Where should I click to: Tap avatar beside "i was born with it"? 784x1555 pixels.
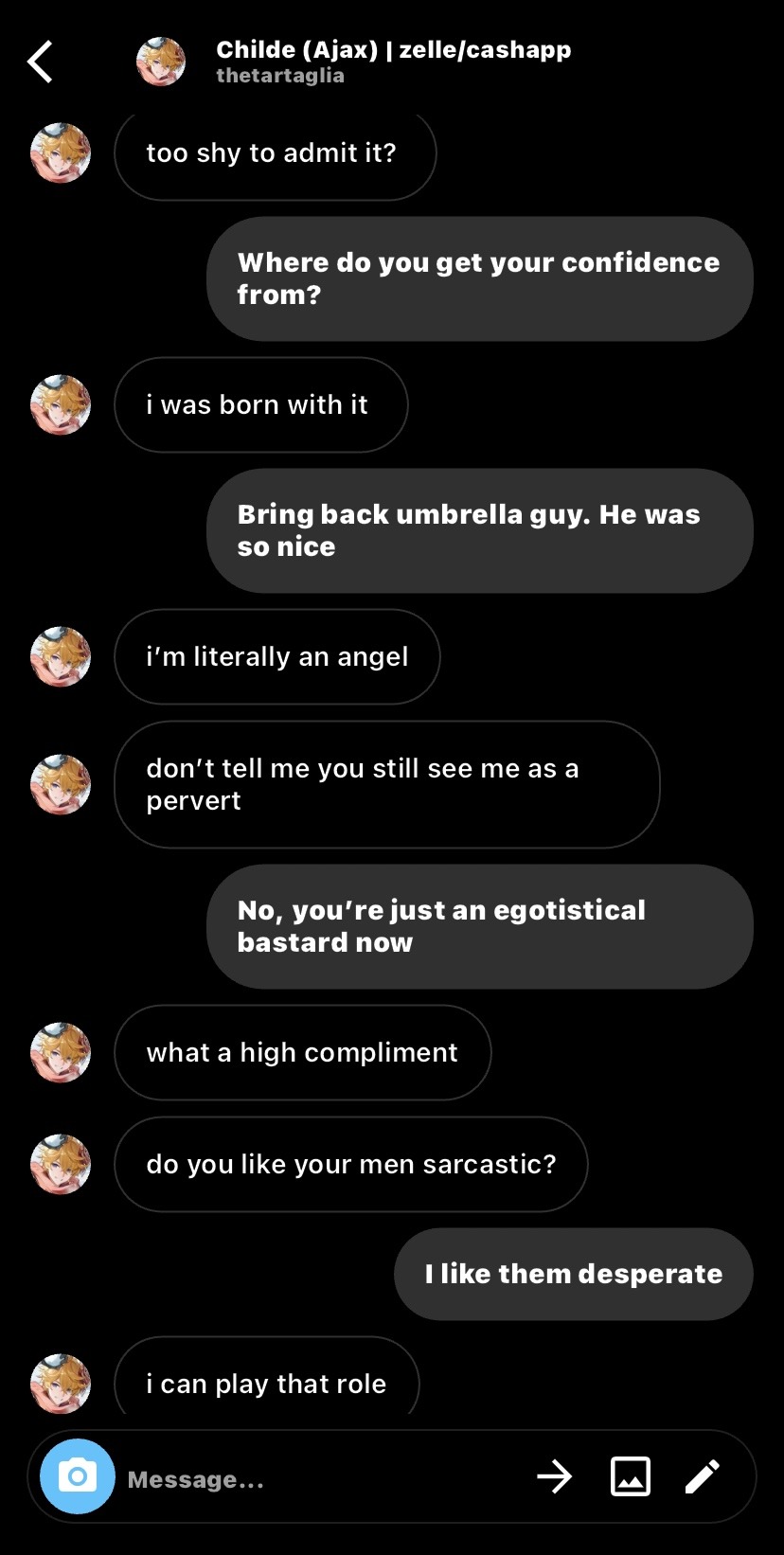click(x=61, y=405)
